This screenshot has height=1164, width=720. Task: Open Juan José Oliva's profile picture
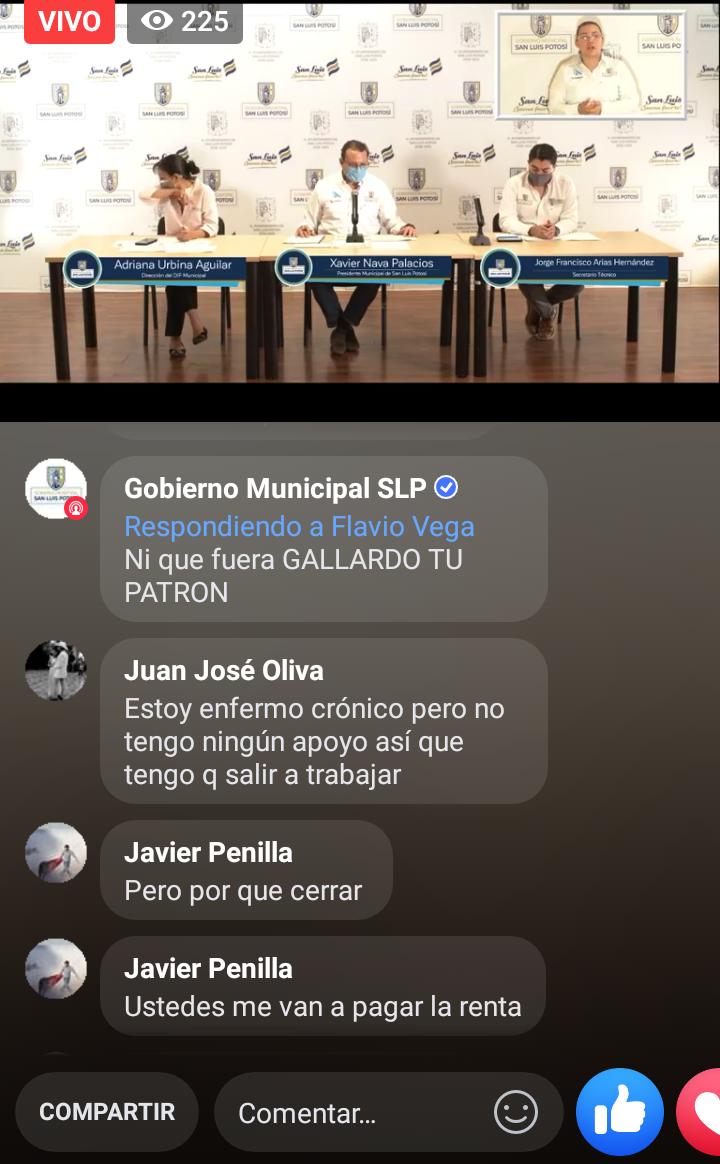[x=56, y=671]
